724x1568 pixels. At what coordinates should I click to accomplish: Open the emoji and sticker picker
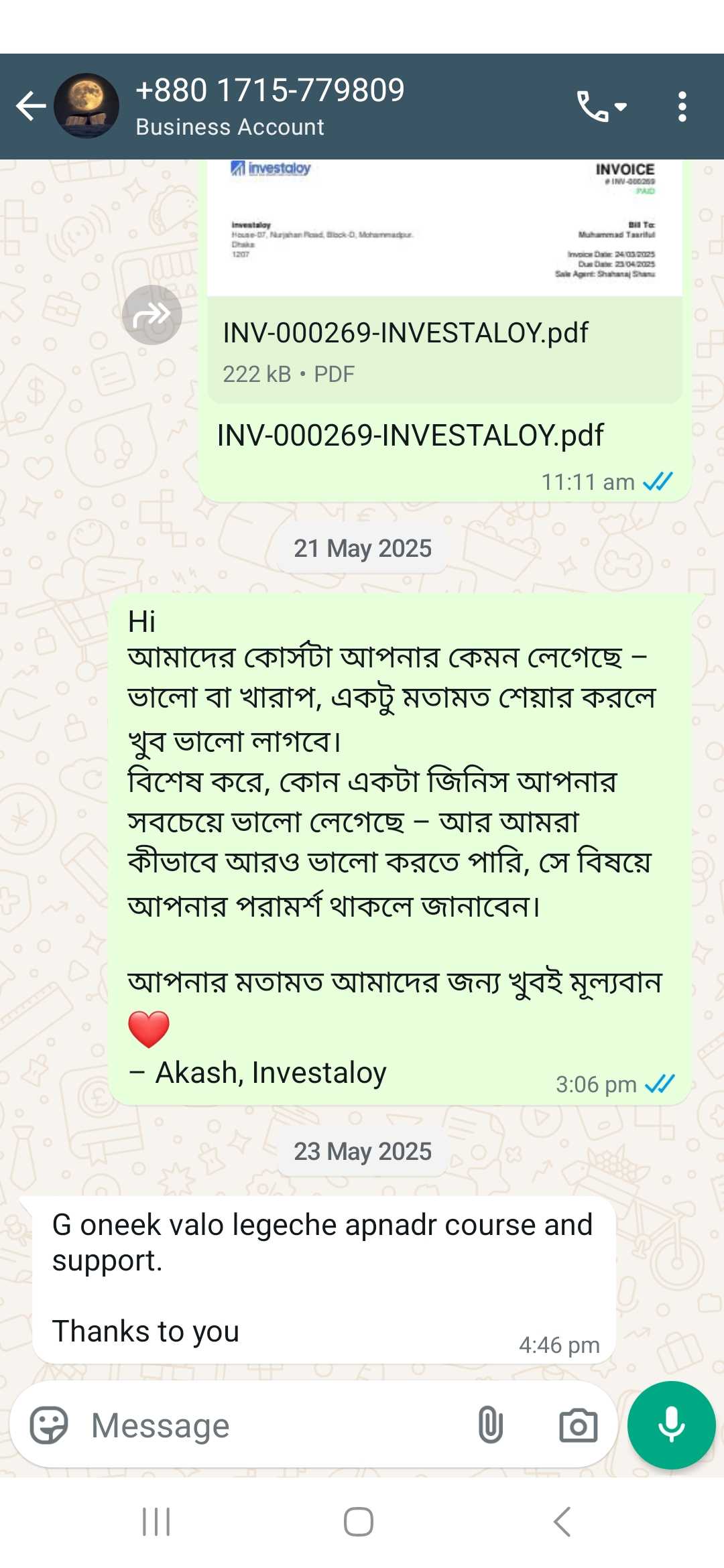coord(49,1425)
